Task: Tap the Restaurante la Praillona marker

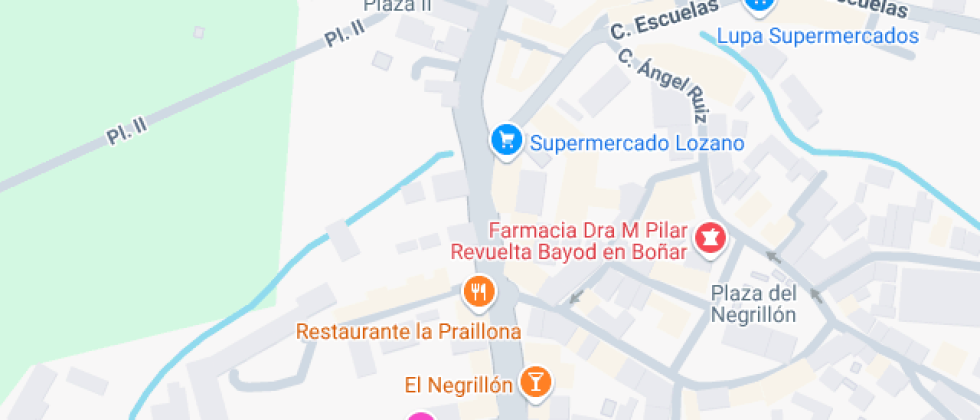Action: [479, 292]
